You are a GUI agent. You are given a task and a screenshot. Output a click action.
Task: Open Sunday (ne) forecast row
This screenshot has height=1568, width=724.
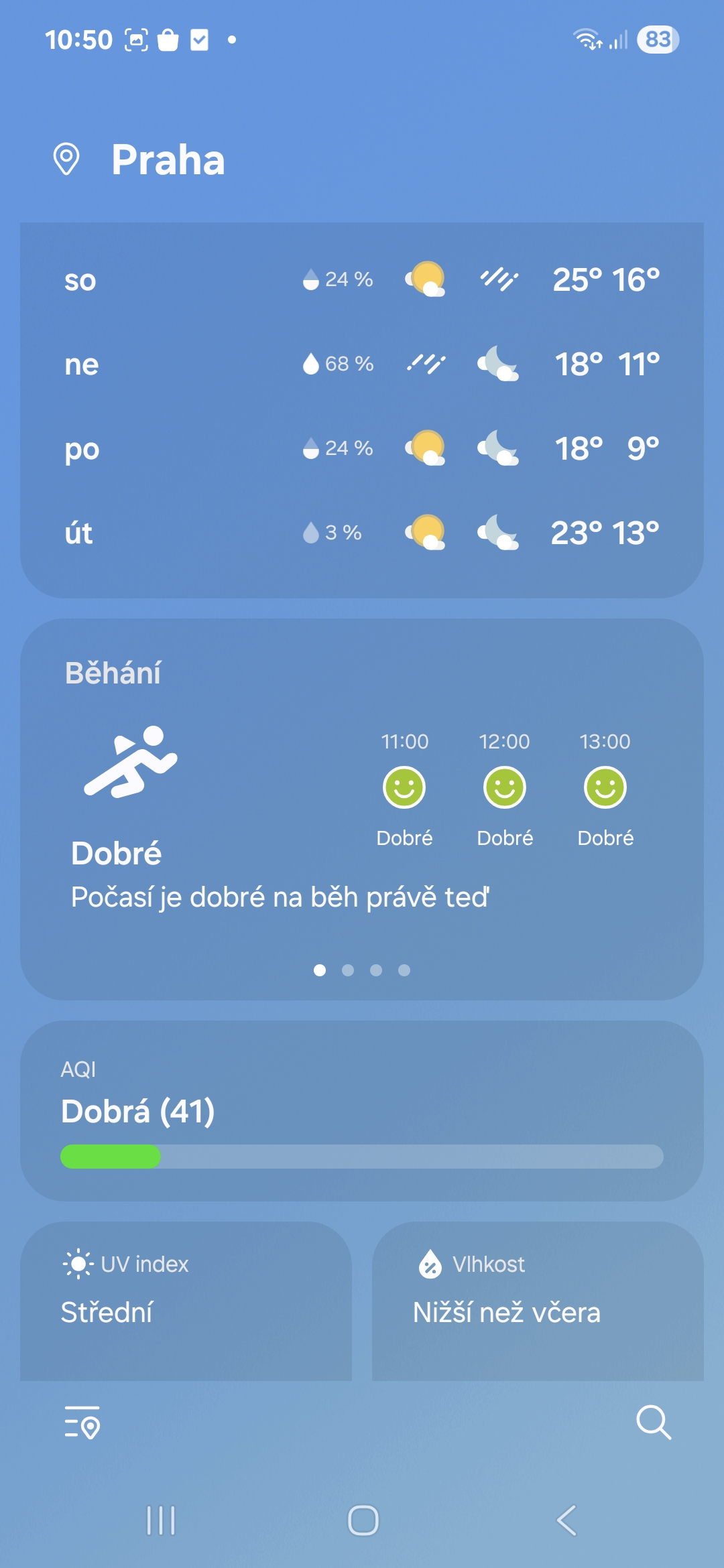tap(362, 364)
